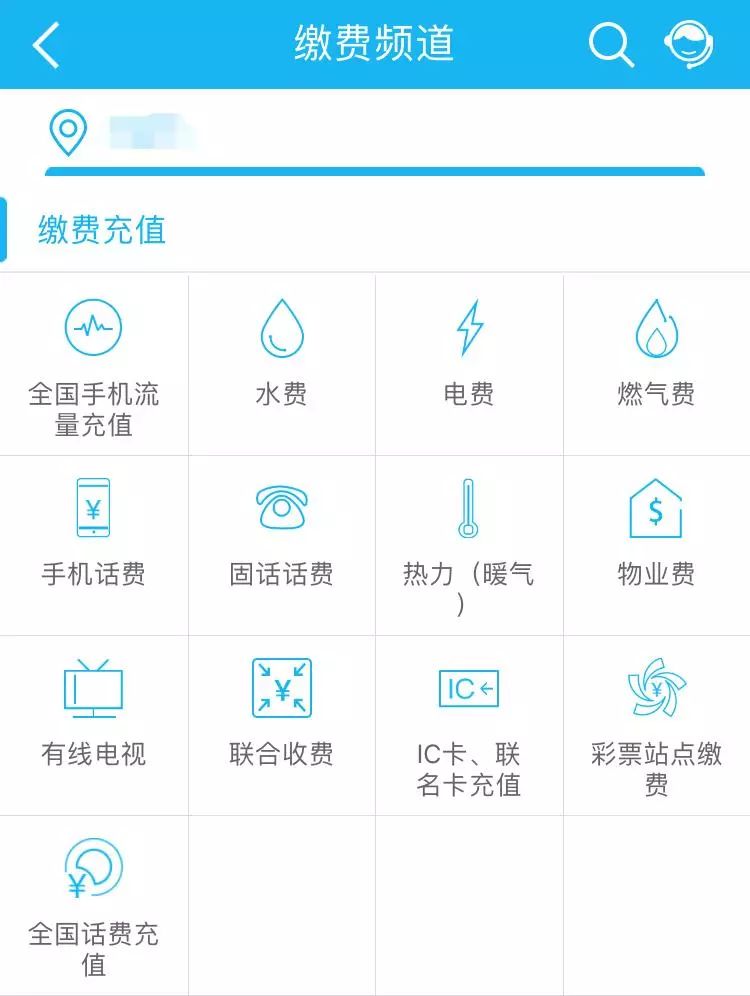Choose 全国话费充值
Screen dimensions: 750x996
coord(93,905)
